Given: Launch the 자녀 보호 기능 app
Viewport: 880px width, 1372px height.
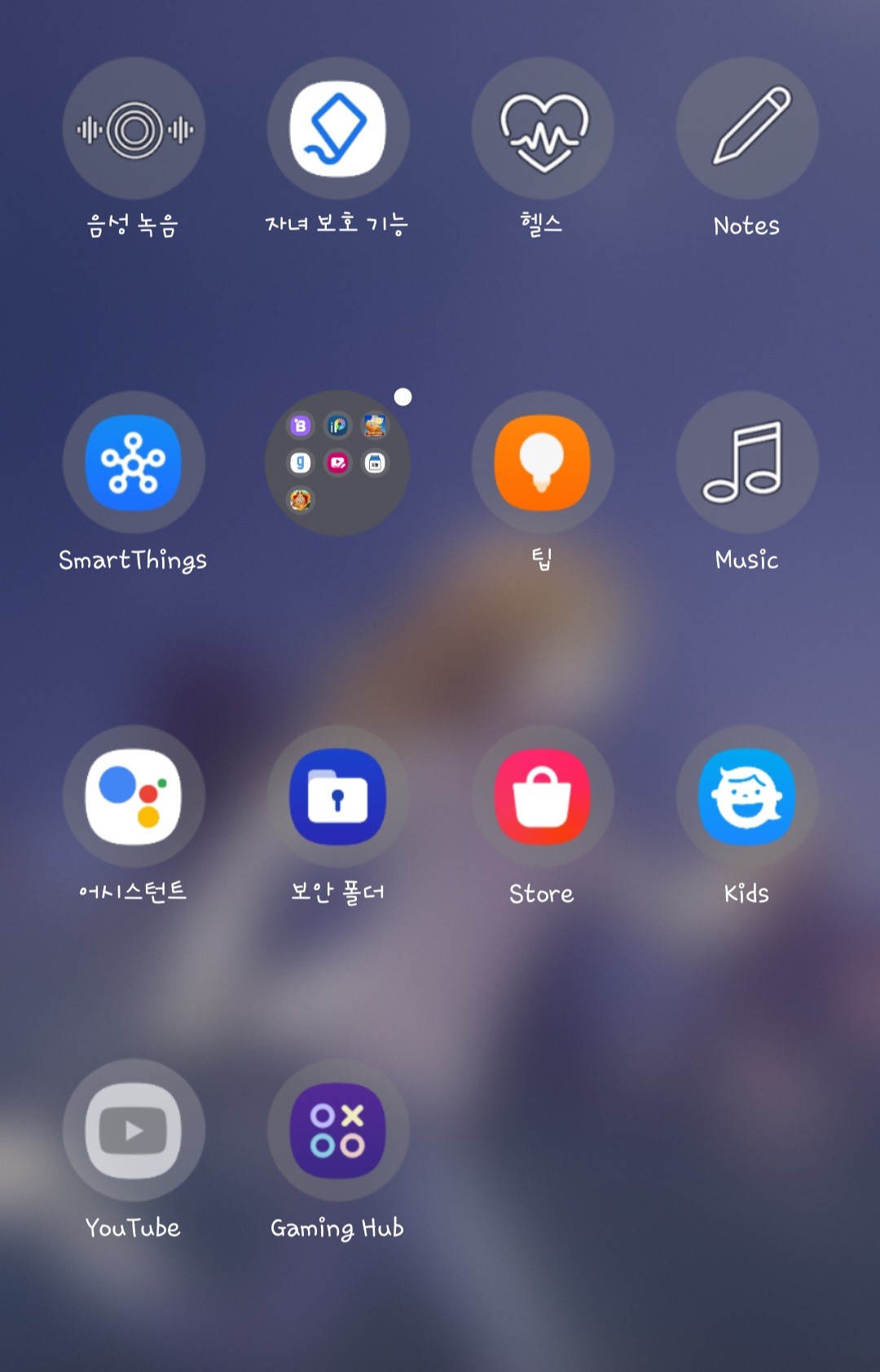Looking at the screenshot, I should click(337, 129).
